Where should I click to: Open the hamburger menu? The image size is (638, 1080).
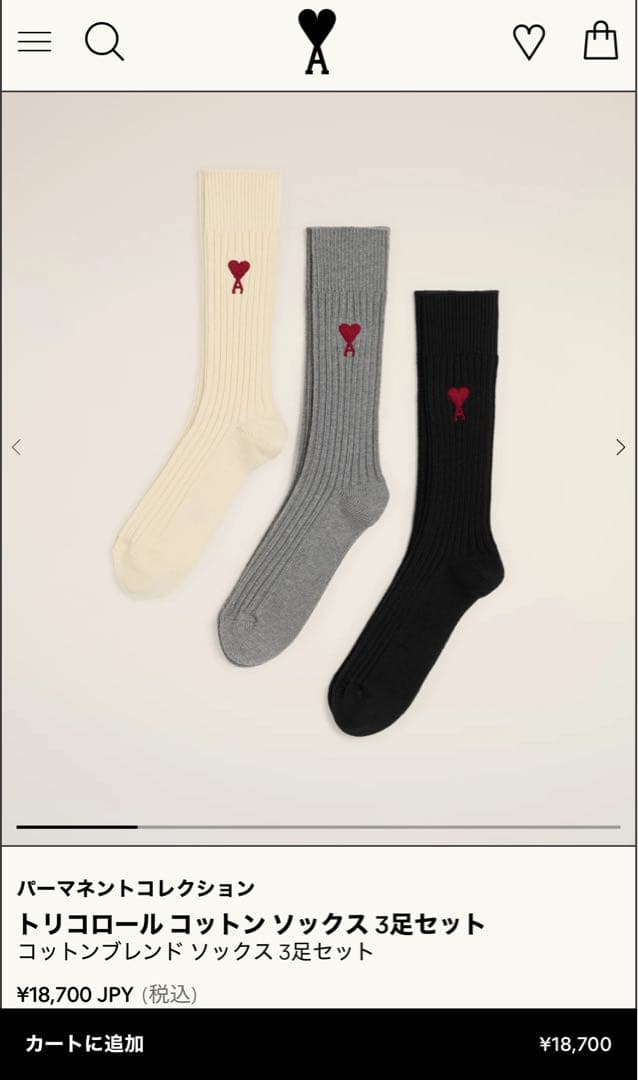tap(34, 41)
